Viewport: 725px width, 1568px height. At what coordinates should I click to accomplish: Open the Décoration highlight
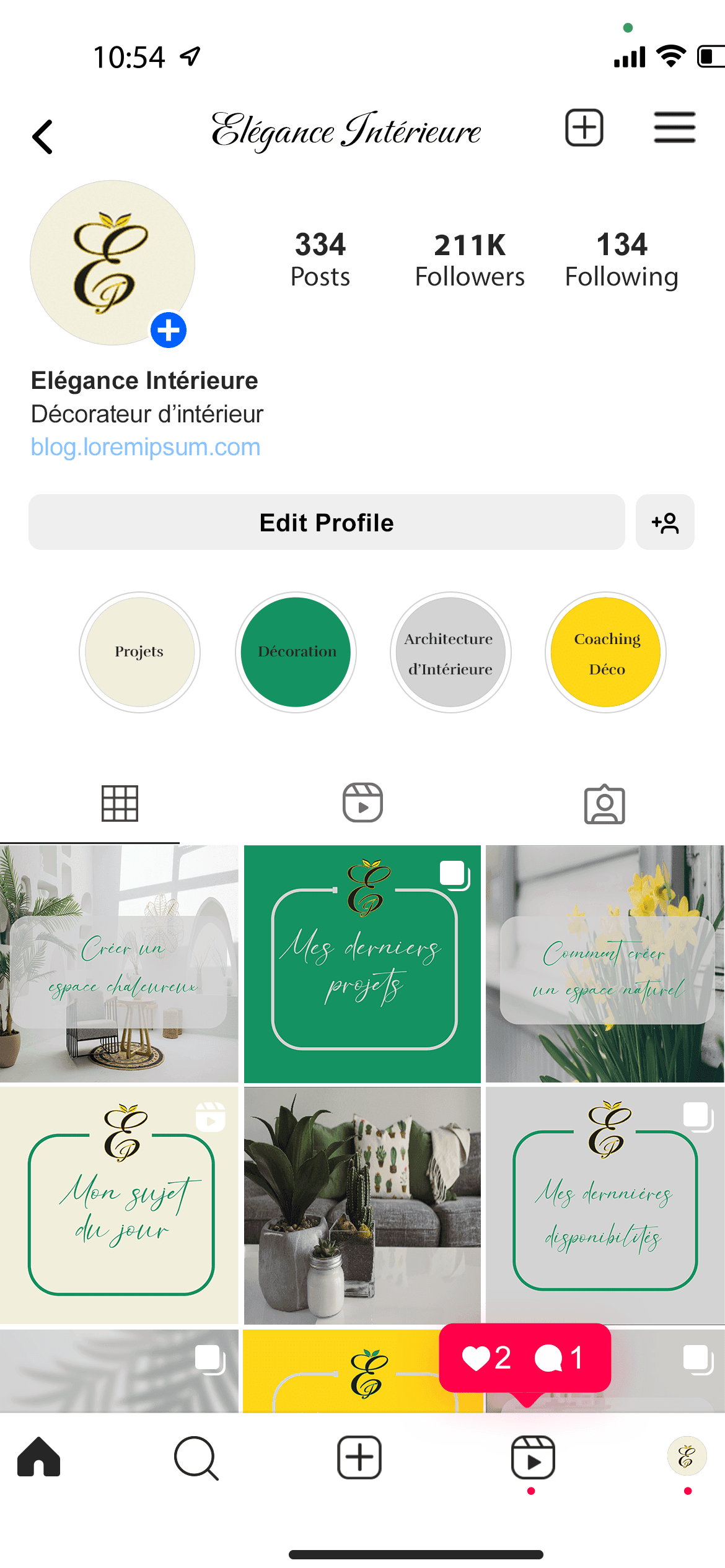click(296, 652)
